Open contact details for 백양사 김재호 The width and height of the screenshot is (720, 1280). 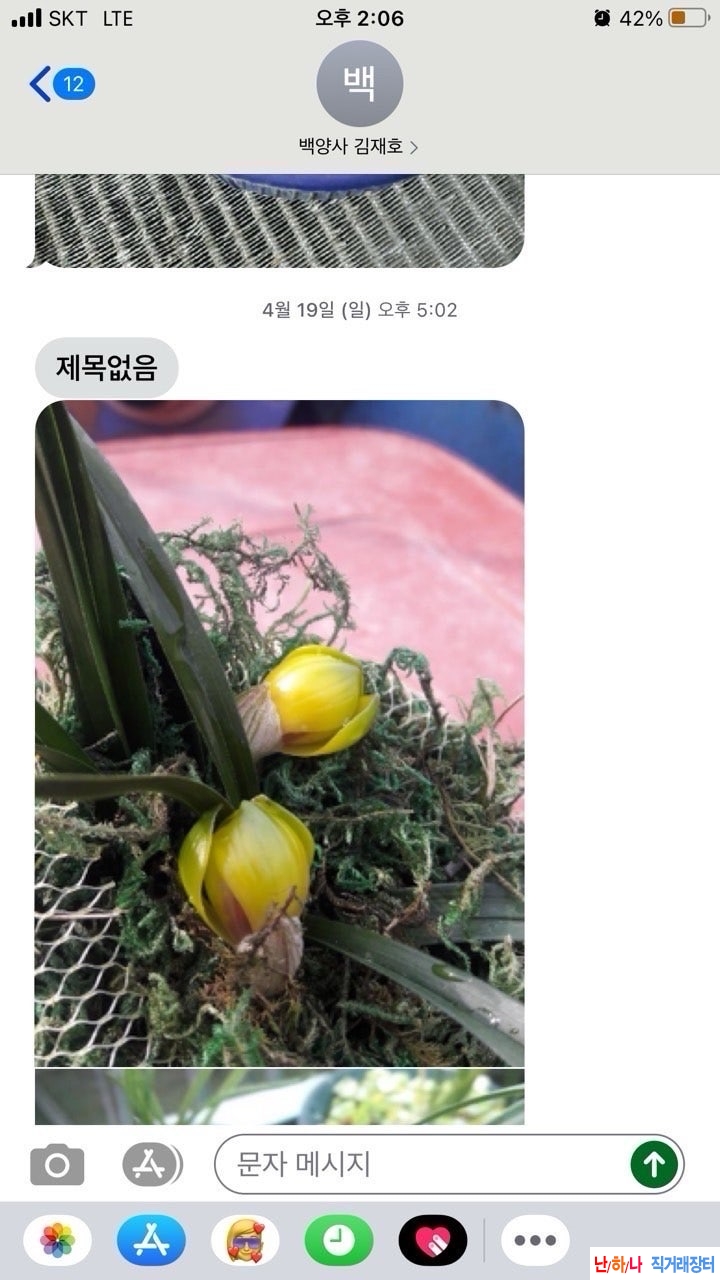[x=359, y=146]
